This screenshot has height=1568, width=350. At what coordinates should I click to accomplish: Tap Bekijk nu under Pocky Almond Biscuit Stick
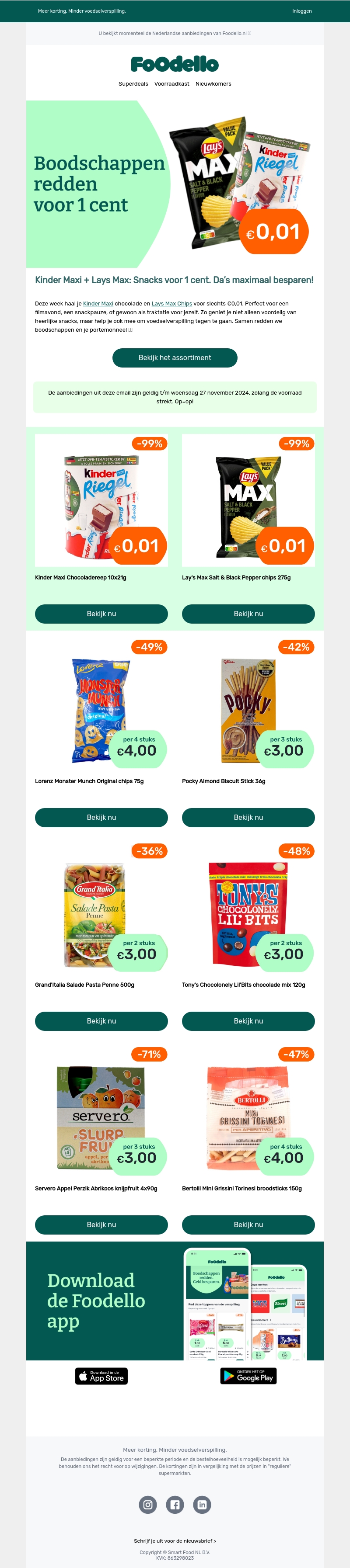[x=248, y=818]
